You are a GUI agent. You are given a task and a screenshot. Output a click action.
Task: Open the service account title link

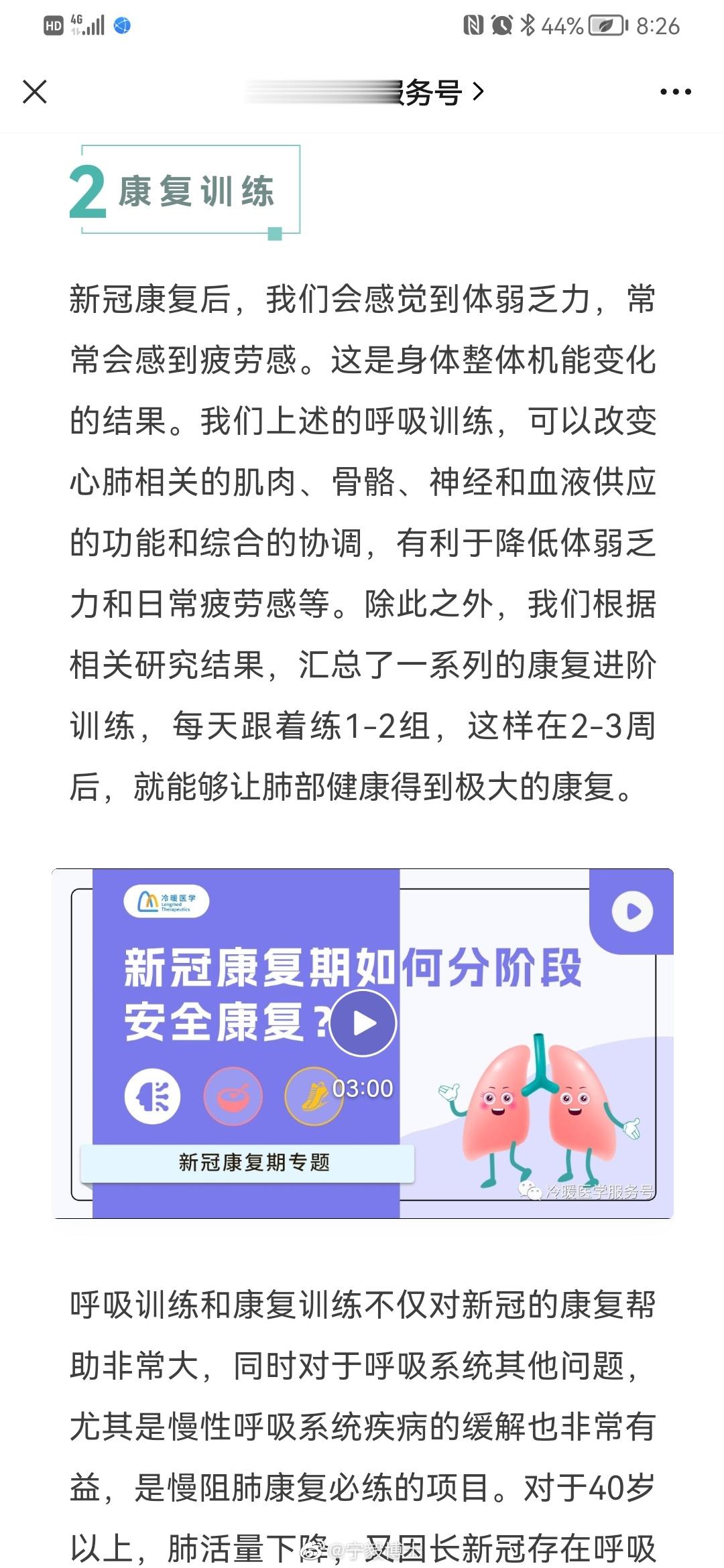[365, 92]
